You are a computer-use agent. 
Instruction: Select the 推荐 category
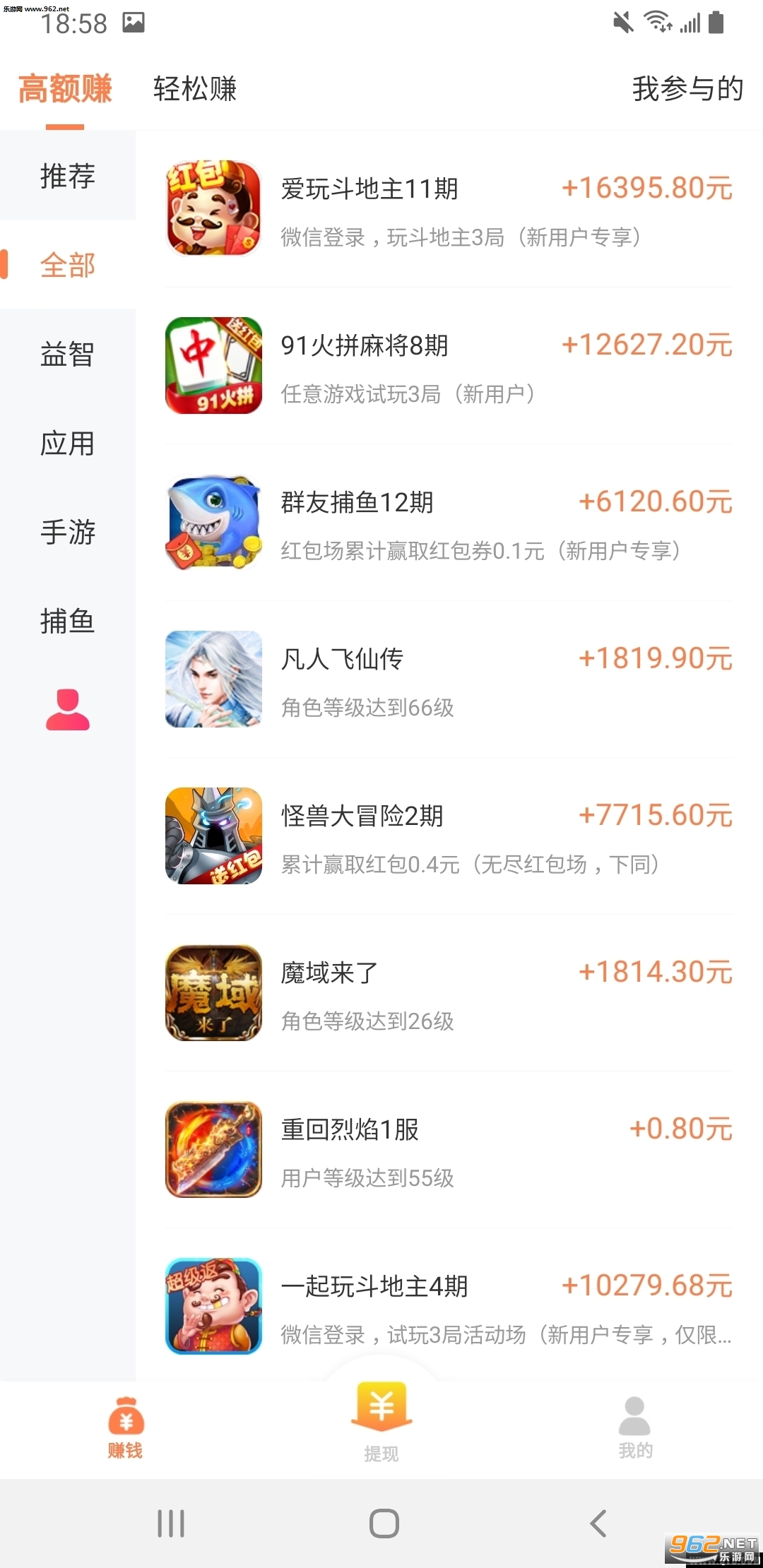[x=68, y=176]
